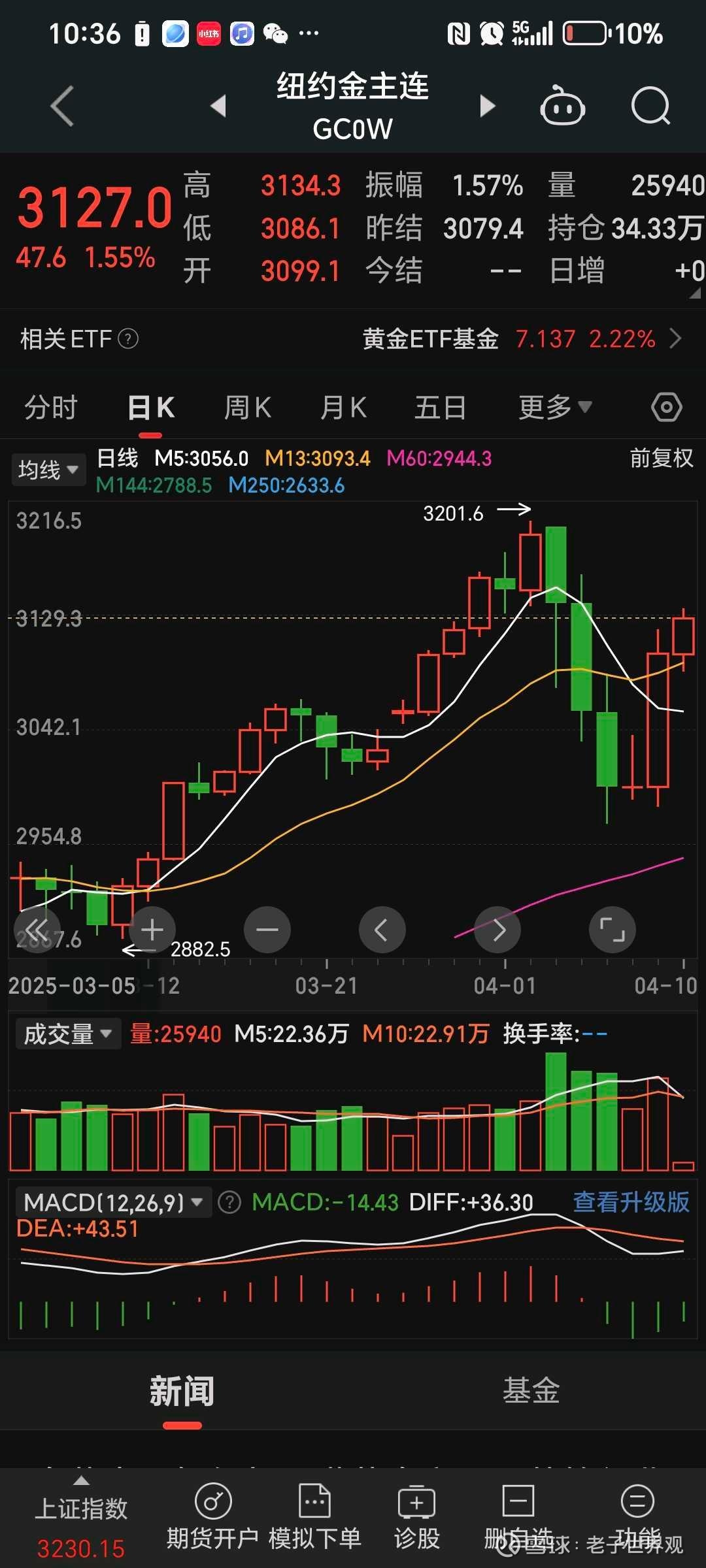
Task: Tap the search icon
Action: tap(650, 105)
